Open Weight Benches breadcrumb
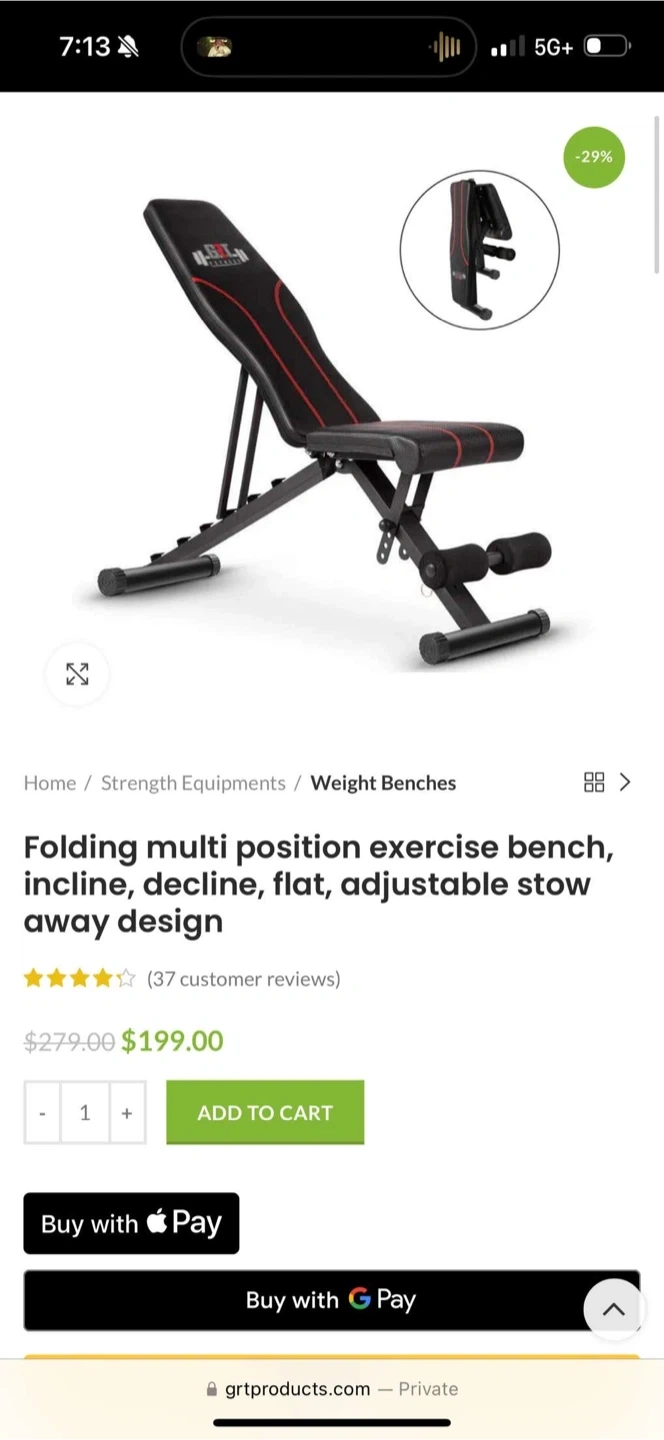The height and width of the screenshot is (1440, 664). point(383,783)
